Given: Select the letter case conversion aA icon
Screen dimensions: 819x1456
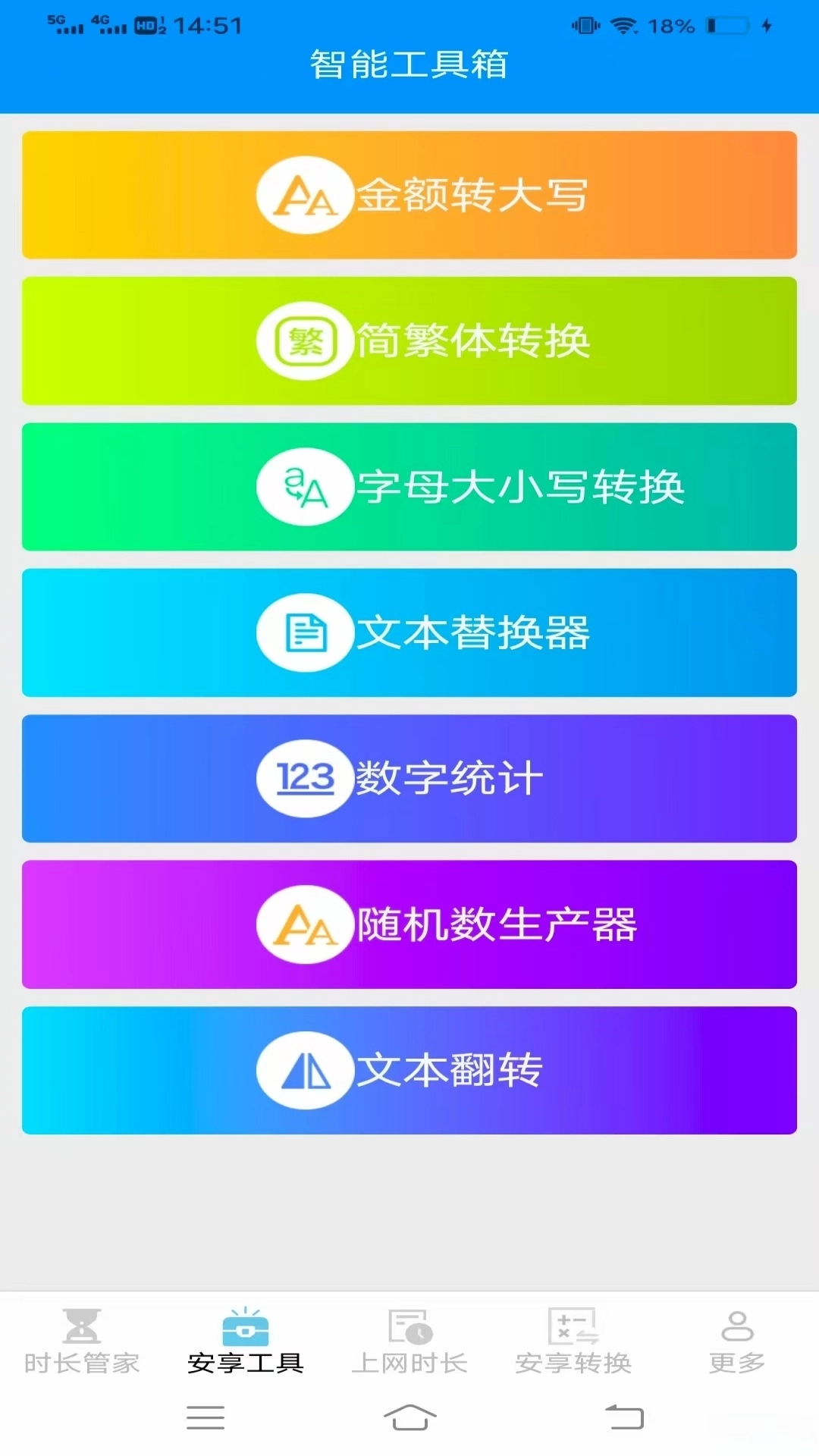Looking at the screenshot, I should (305, 486).
